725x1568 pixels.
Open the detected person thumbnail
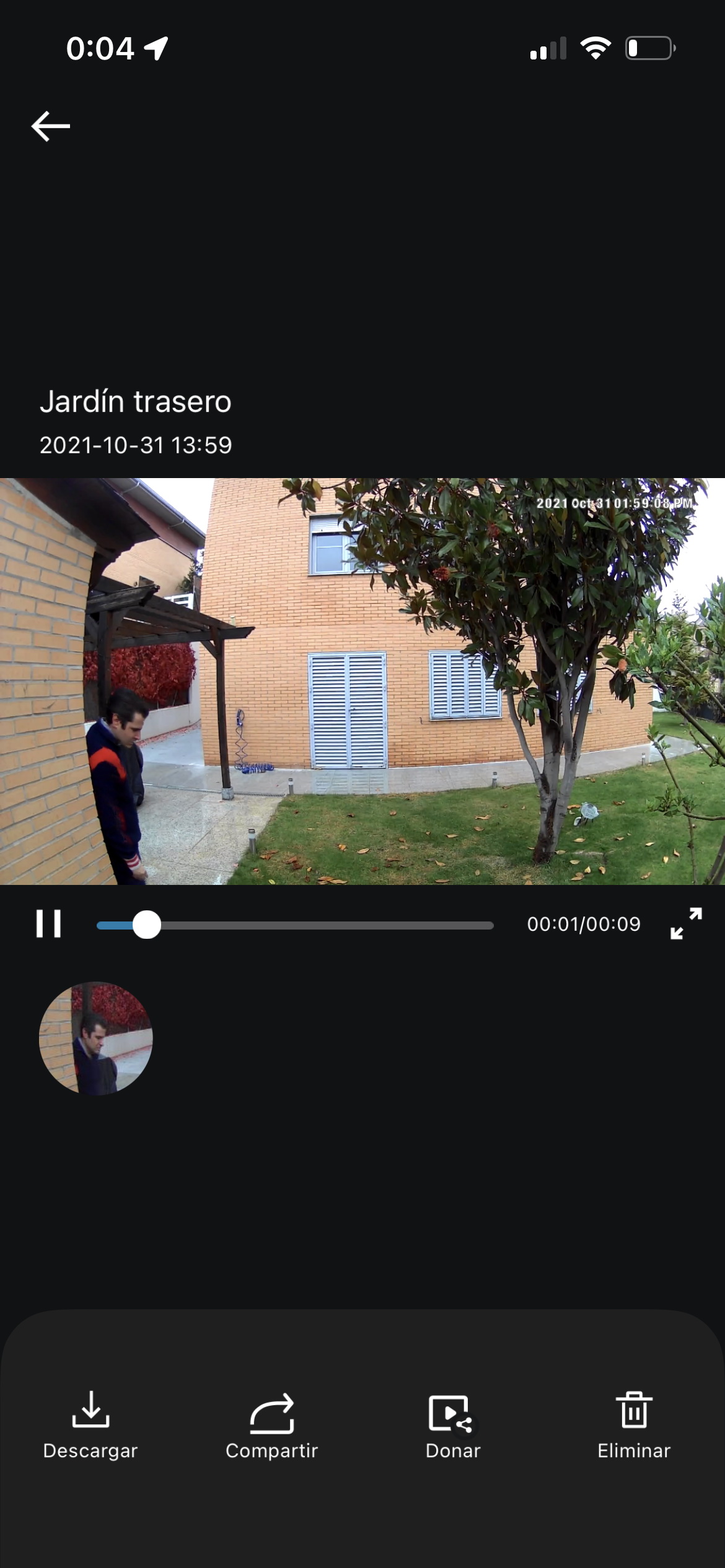point(96,1039)
